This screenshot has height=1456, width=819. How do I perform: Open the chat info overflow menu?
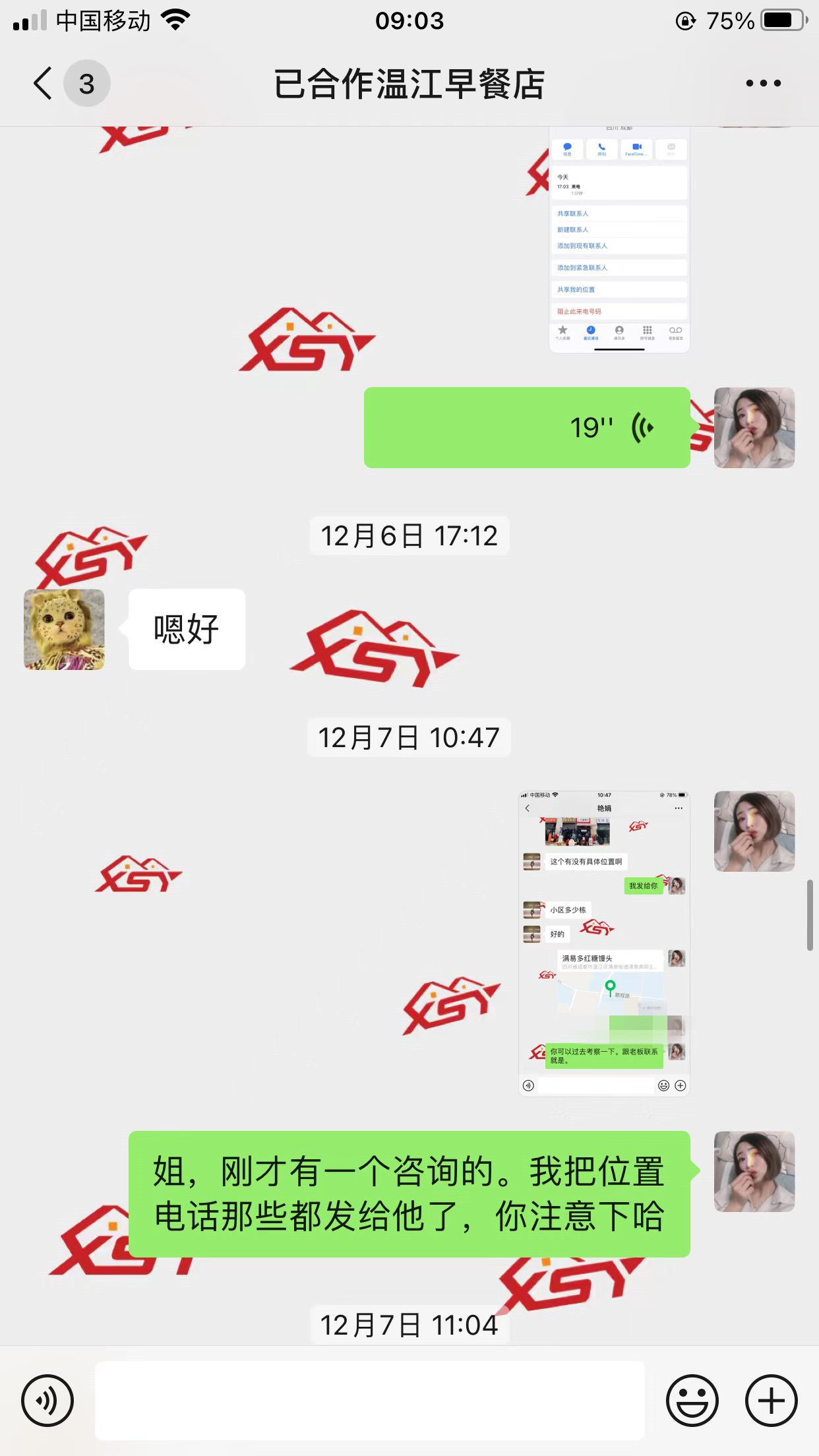(763, 84)
